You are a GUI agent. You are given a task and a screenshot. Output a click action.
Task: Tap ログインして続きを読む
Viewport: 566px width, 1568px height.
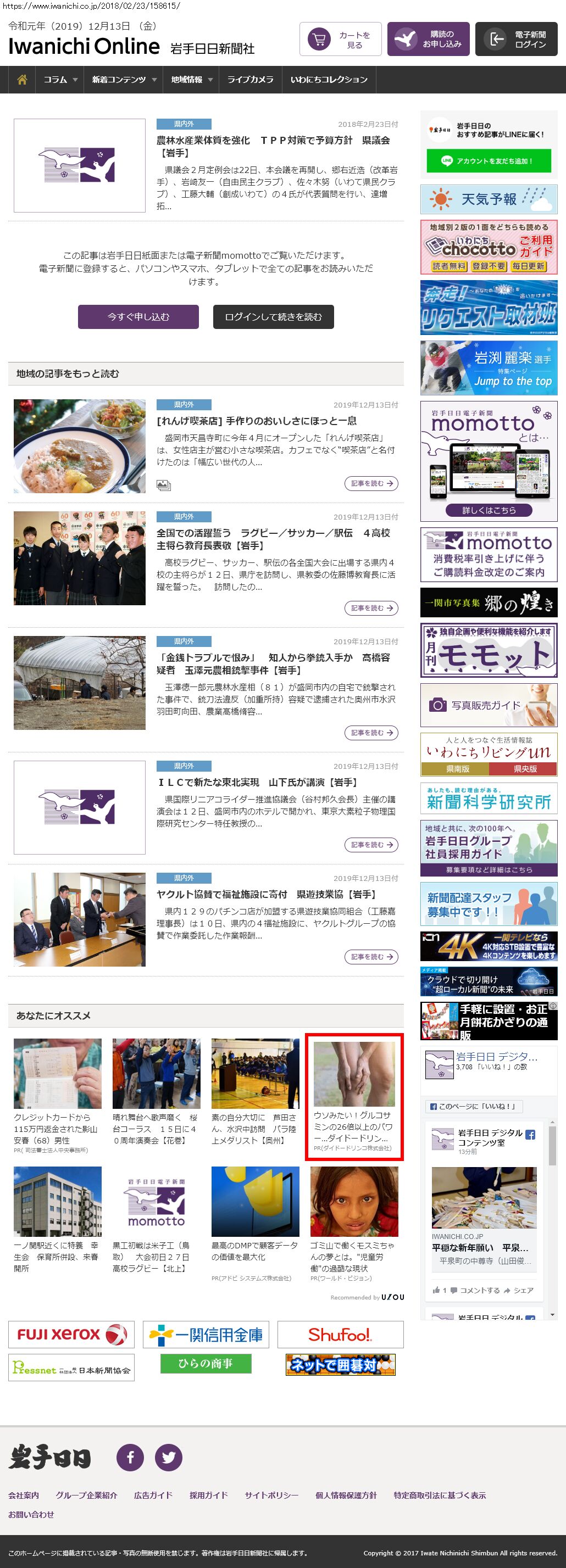pyautogui.click(x=273, y=316)
